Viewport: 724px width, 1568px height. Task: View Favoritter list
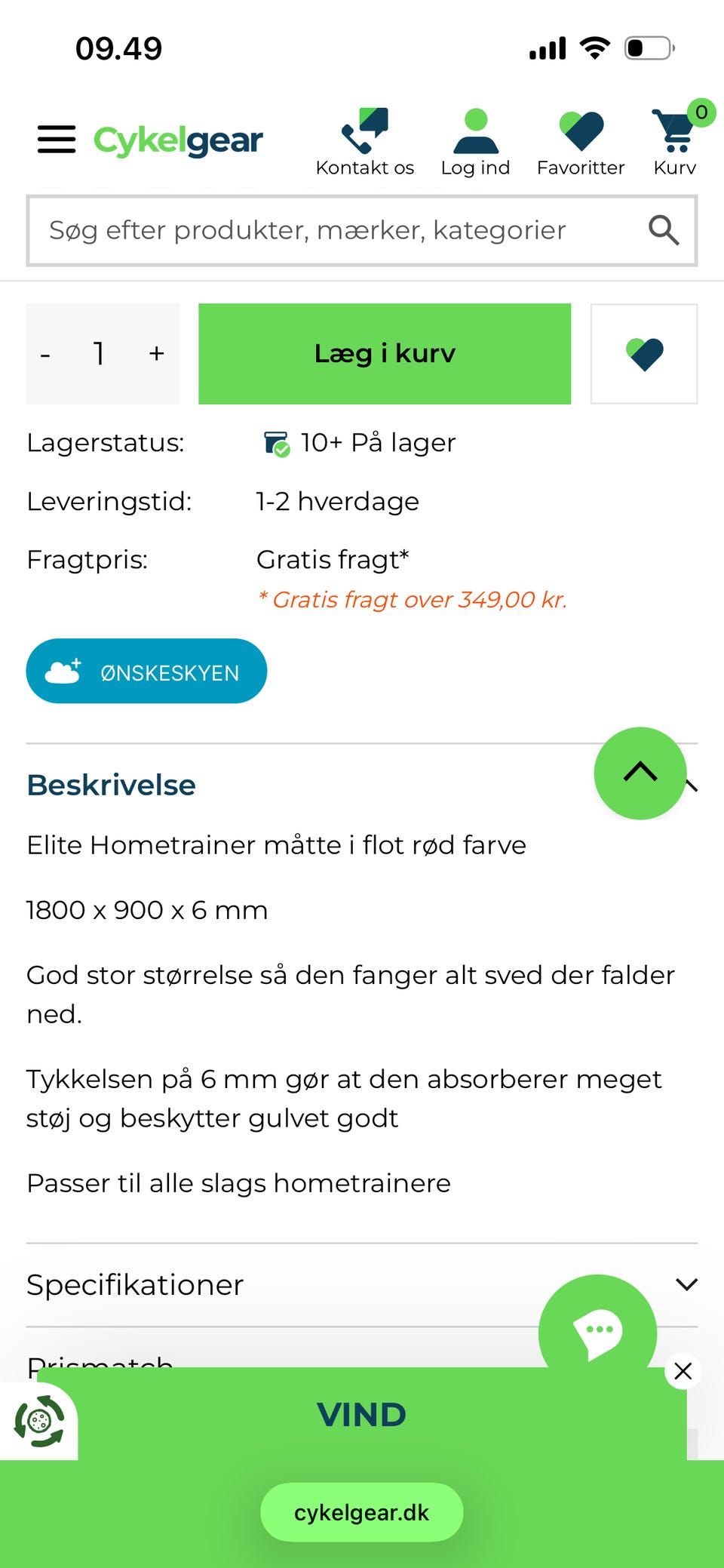[x=581, y=143]
